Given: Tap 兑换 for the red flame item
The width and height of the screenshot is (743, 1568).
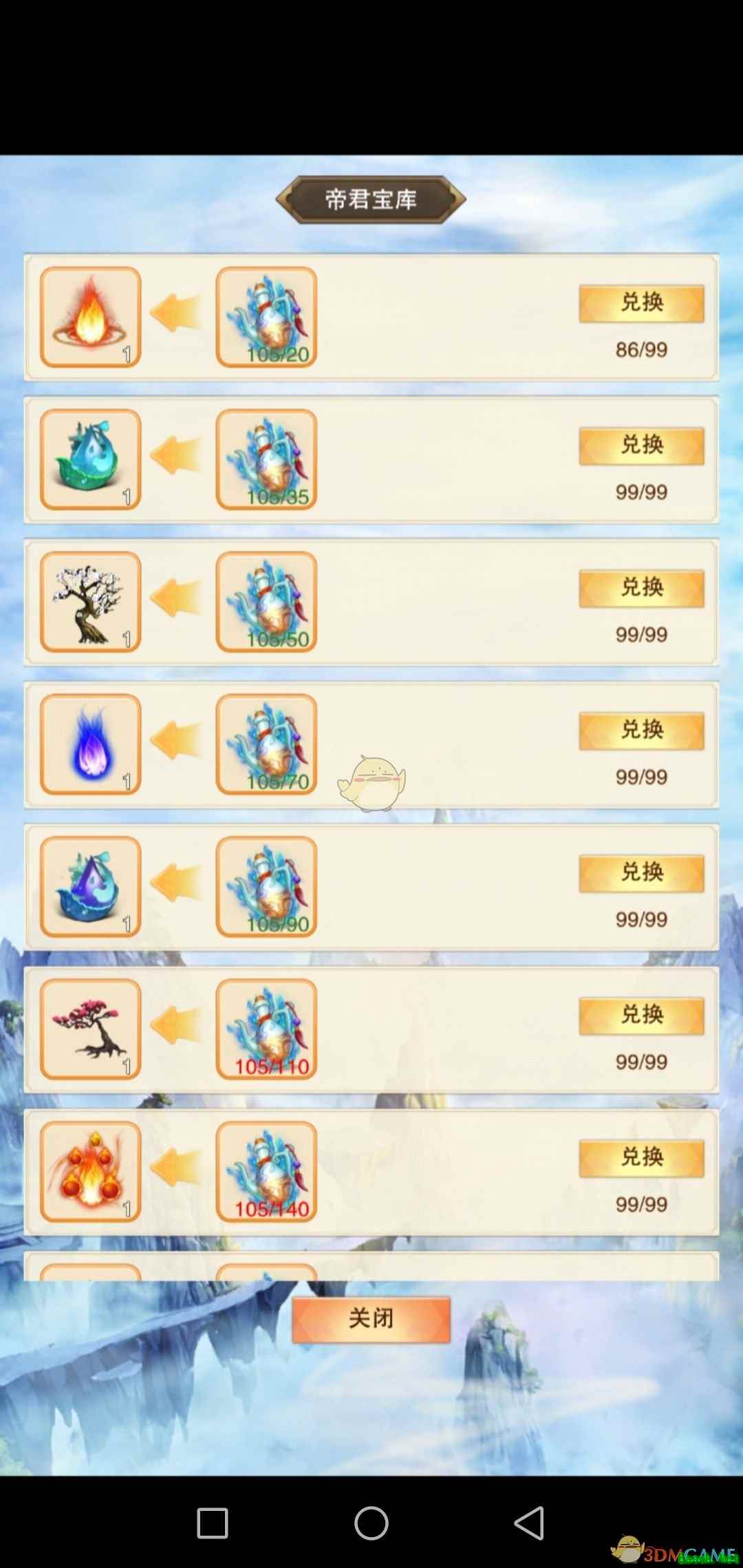Looking at the screenshot, I should click(641, 303).
